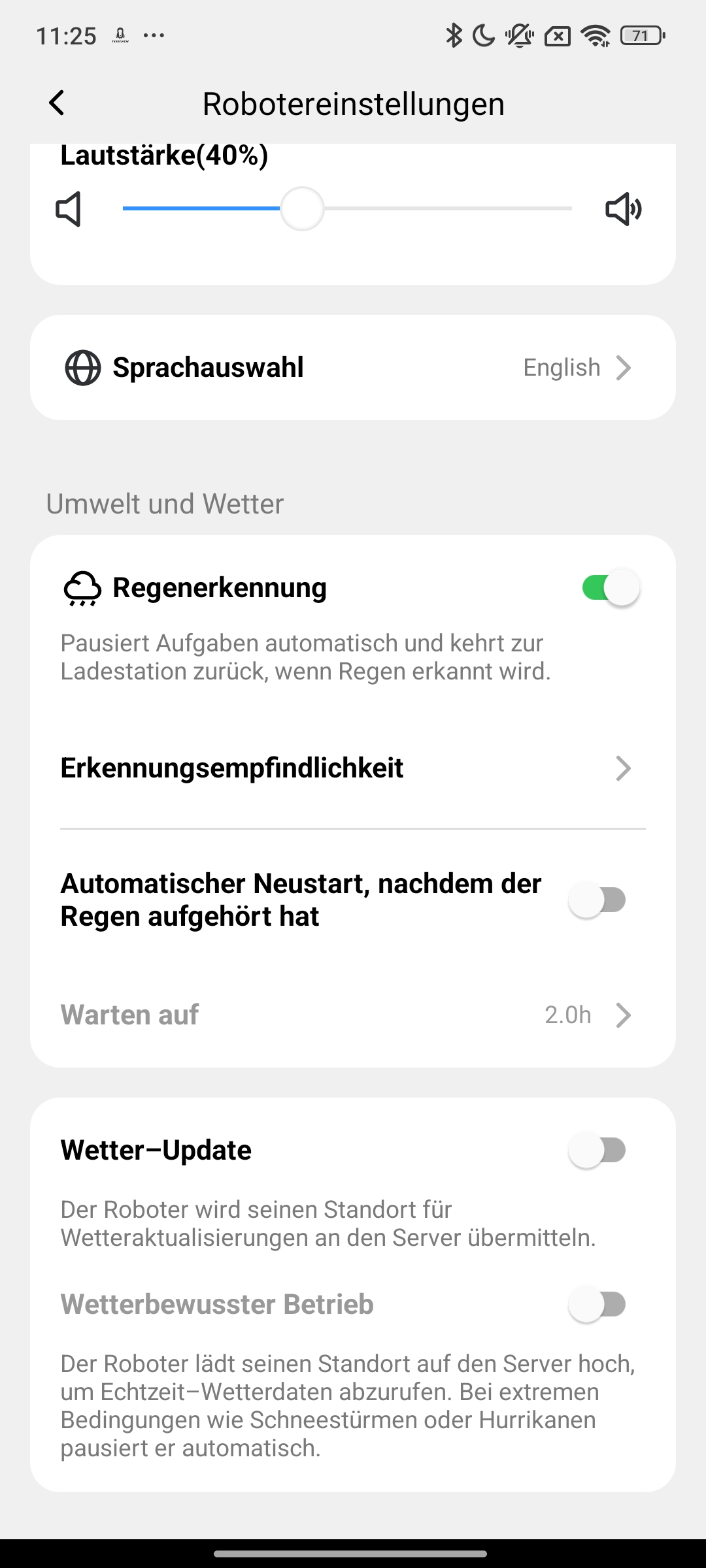Enable Automatischer Neustart after rain
The height and width of the screenshot is (1568, 706).
point(597,900)
